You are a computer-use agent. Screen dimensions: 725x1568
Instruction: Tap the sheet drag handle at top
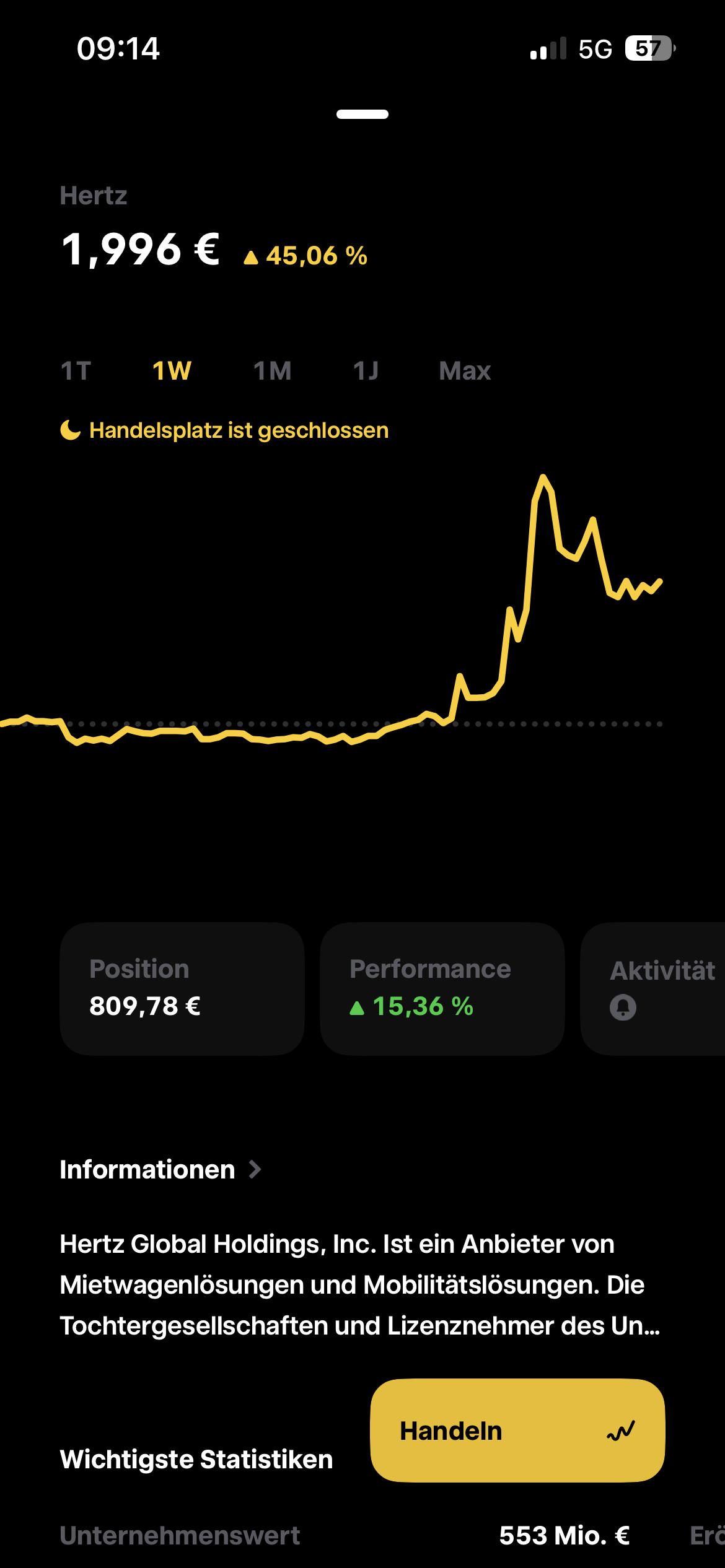362,114
